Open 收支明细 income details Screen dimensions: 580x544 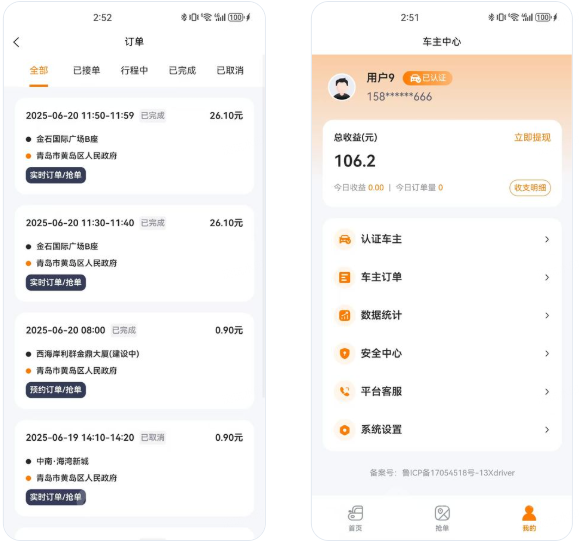[x=530, y=188]
